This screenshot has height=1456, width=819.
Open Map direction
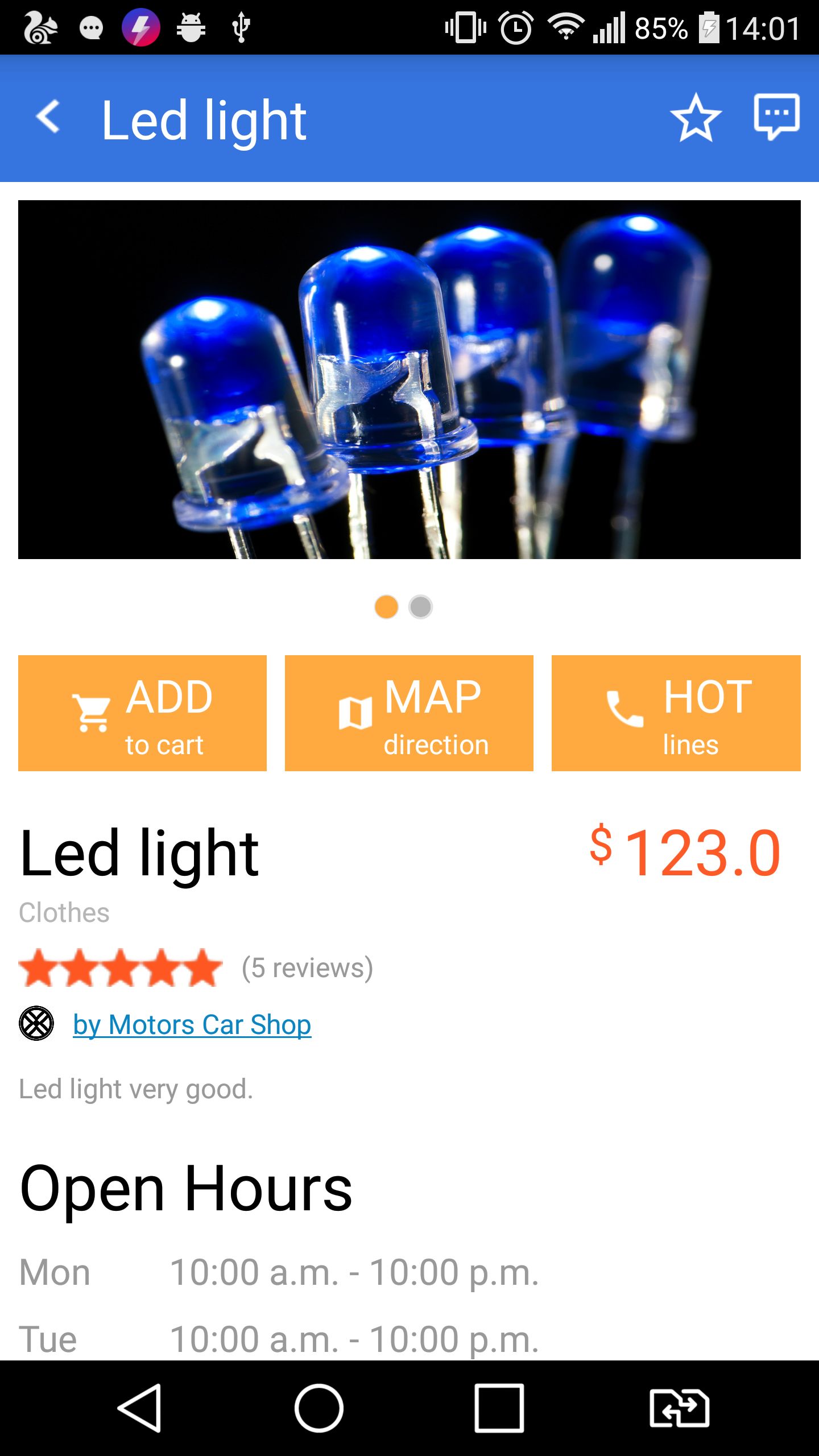(x=409, y=713)
